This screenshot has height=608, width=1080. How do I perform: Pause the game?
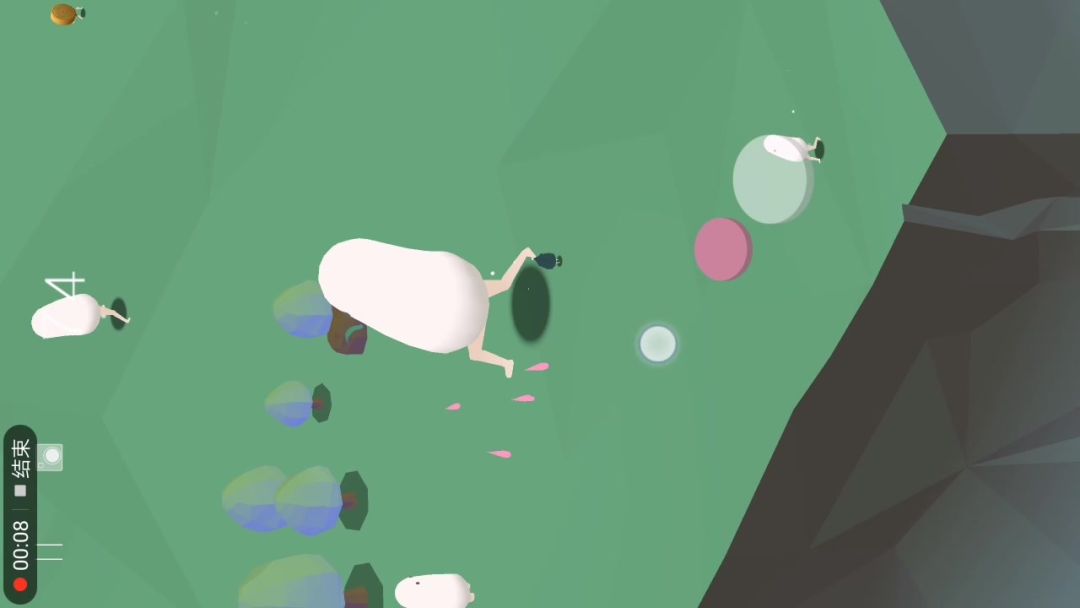coord(50,552)
